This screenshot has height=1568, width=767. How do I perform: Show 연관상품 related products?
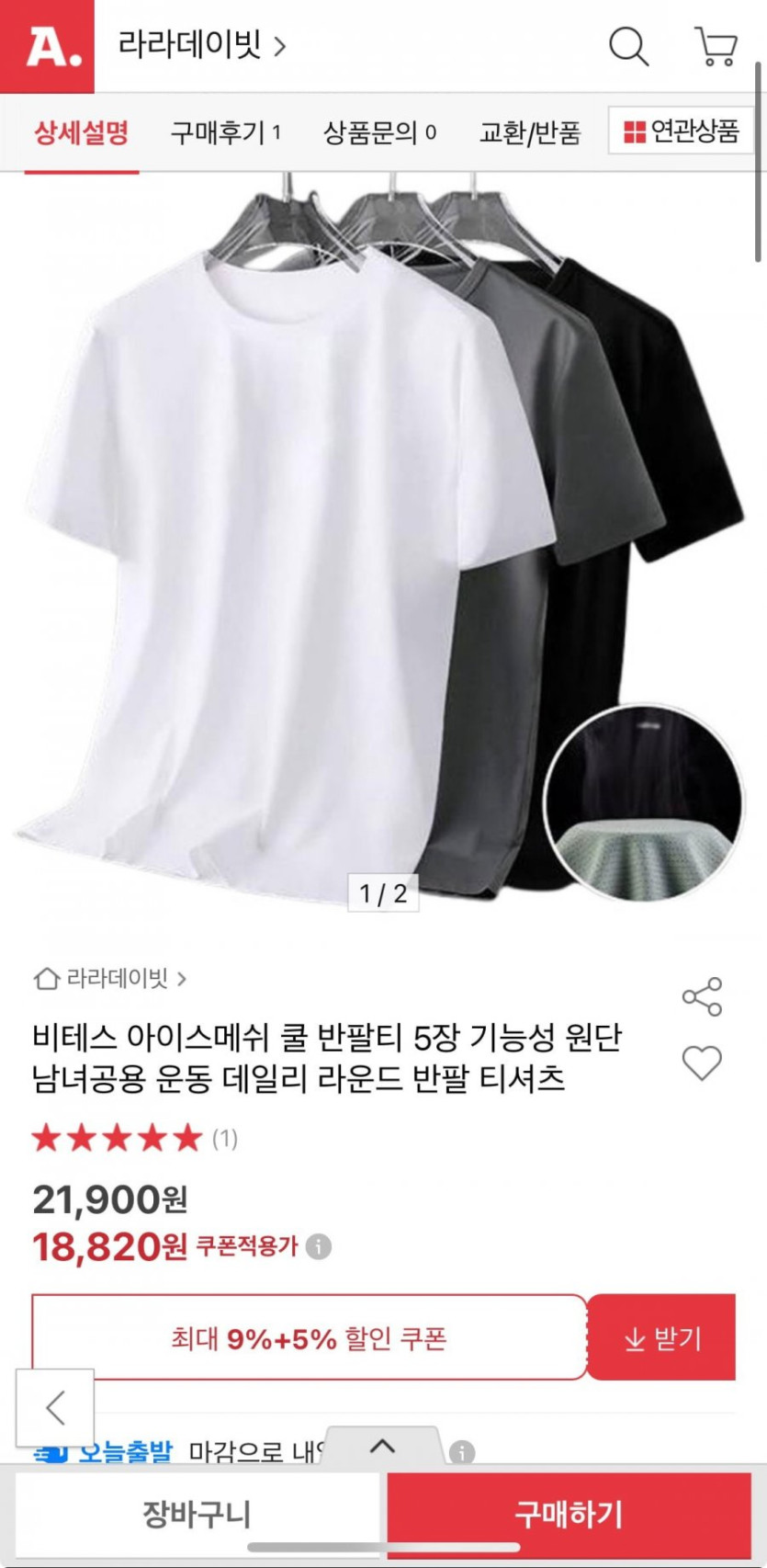pyautogui.click(x=681, y=131)
